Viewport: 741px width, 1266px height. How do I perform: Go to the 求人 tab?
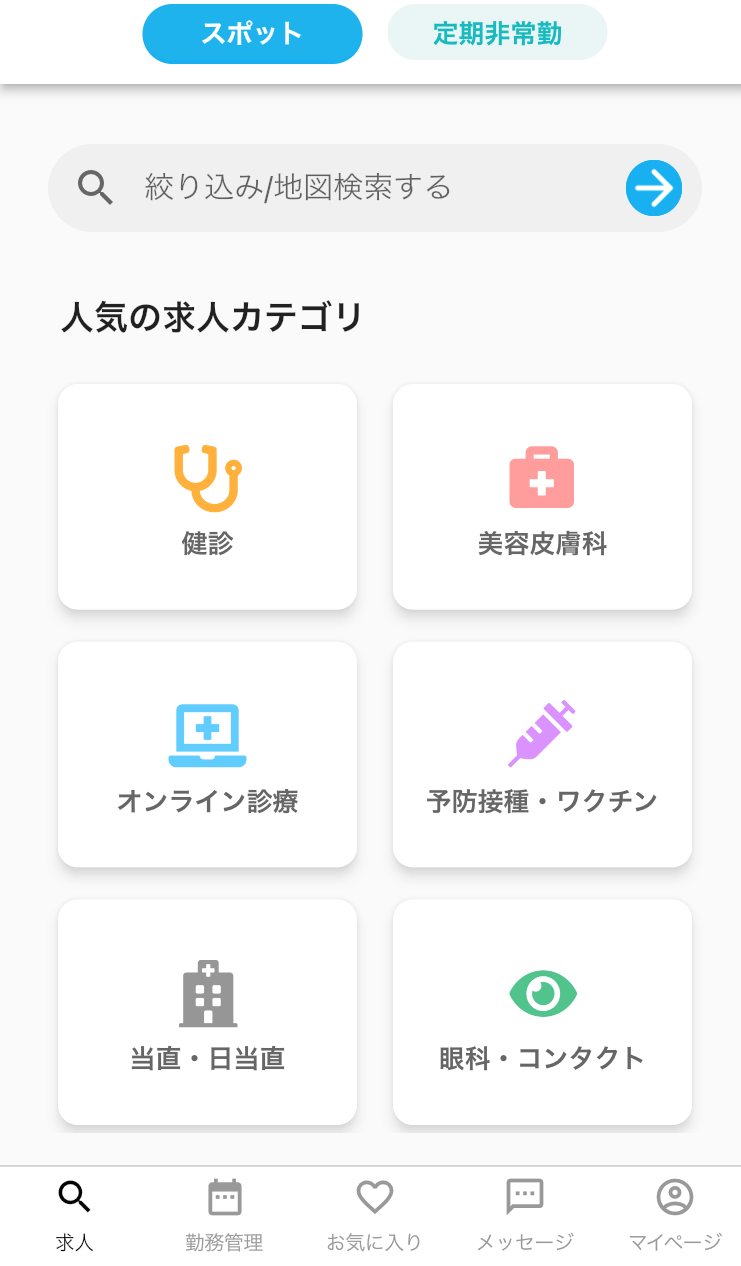pos(75,1215)
